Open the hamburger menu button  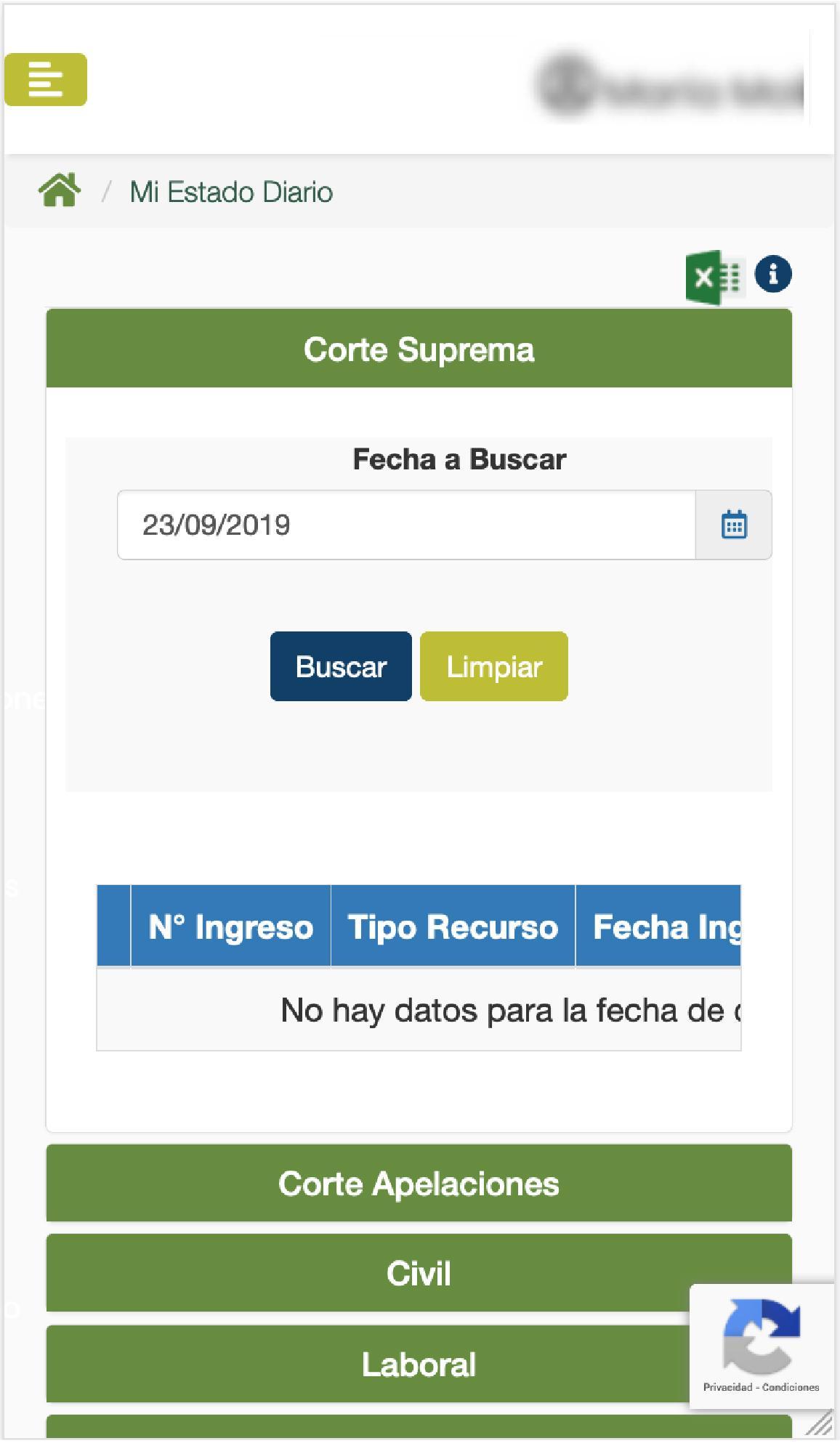(x=45, y=79)
